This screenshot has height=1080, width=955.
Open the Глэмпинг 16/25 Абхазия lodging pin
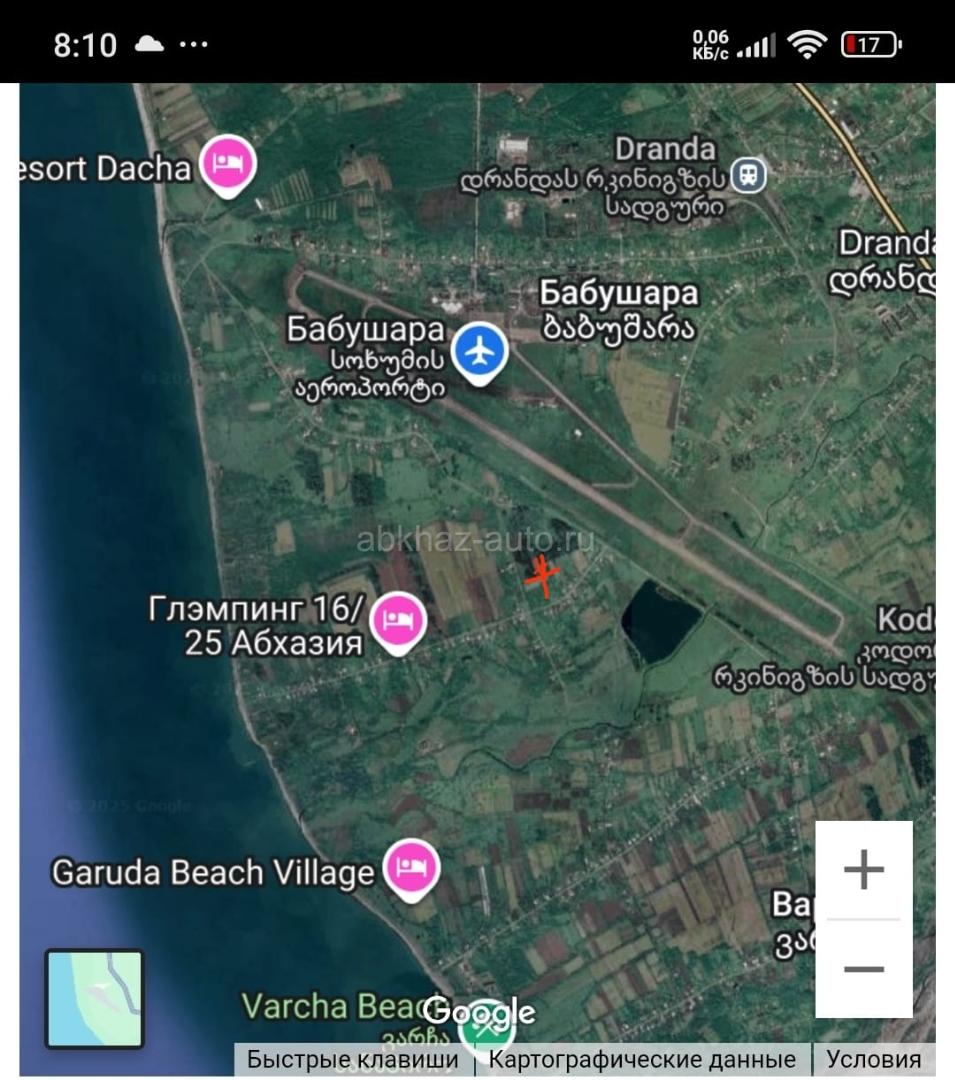pos(399,623)
